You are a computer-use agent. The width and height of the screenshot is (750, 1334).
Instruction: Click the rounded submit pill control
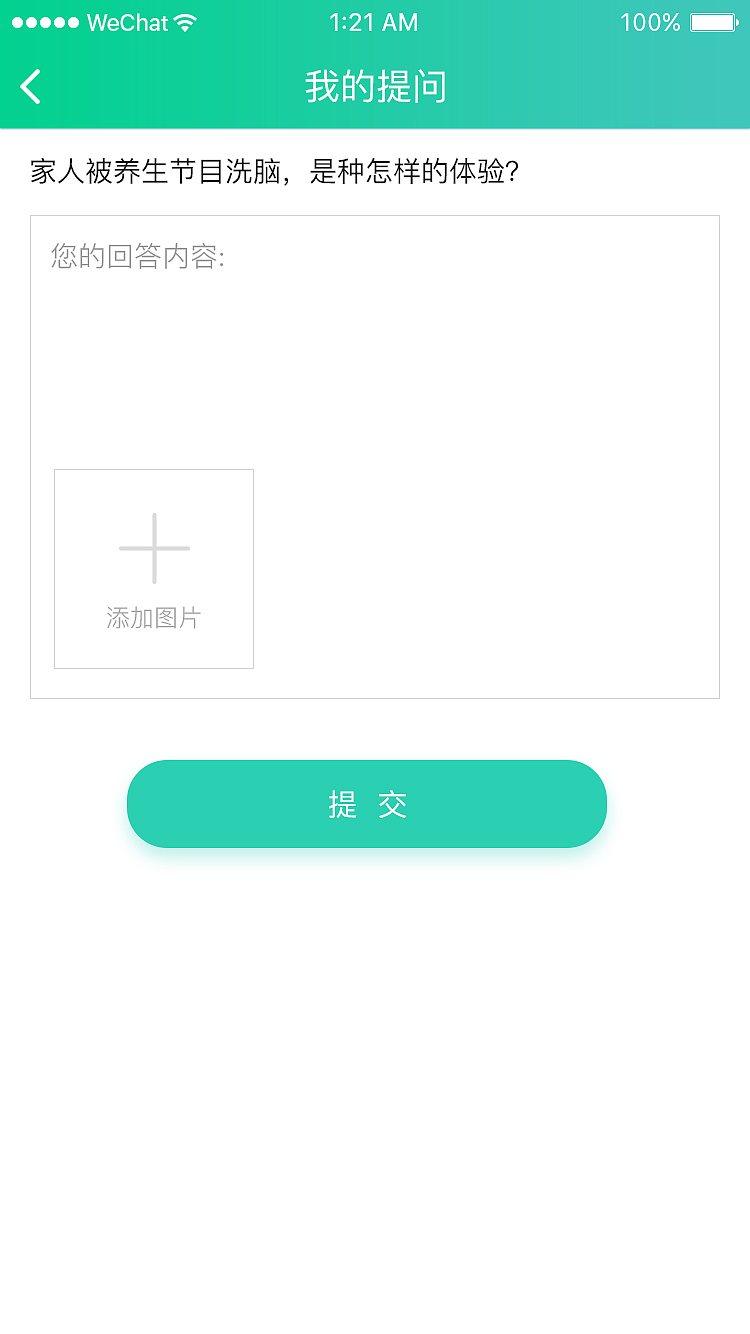(x=367, y=804)
